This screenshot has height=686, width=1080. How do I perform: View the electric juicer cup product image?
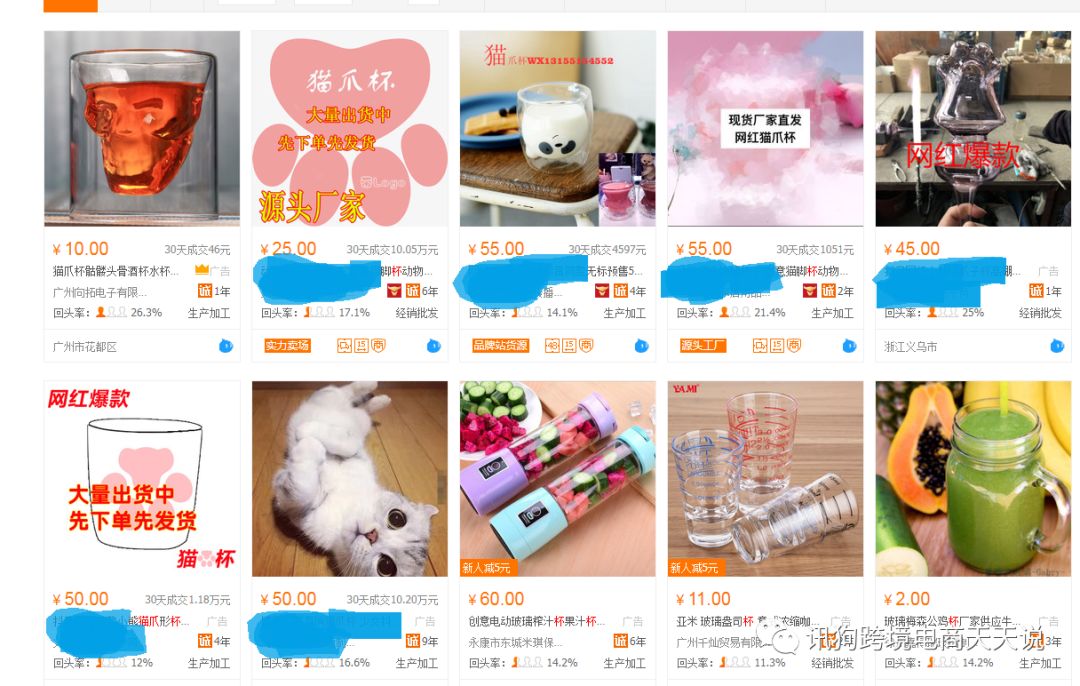coord(557,478)
